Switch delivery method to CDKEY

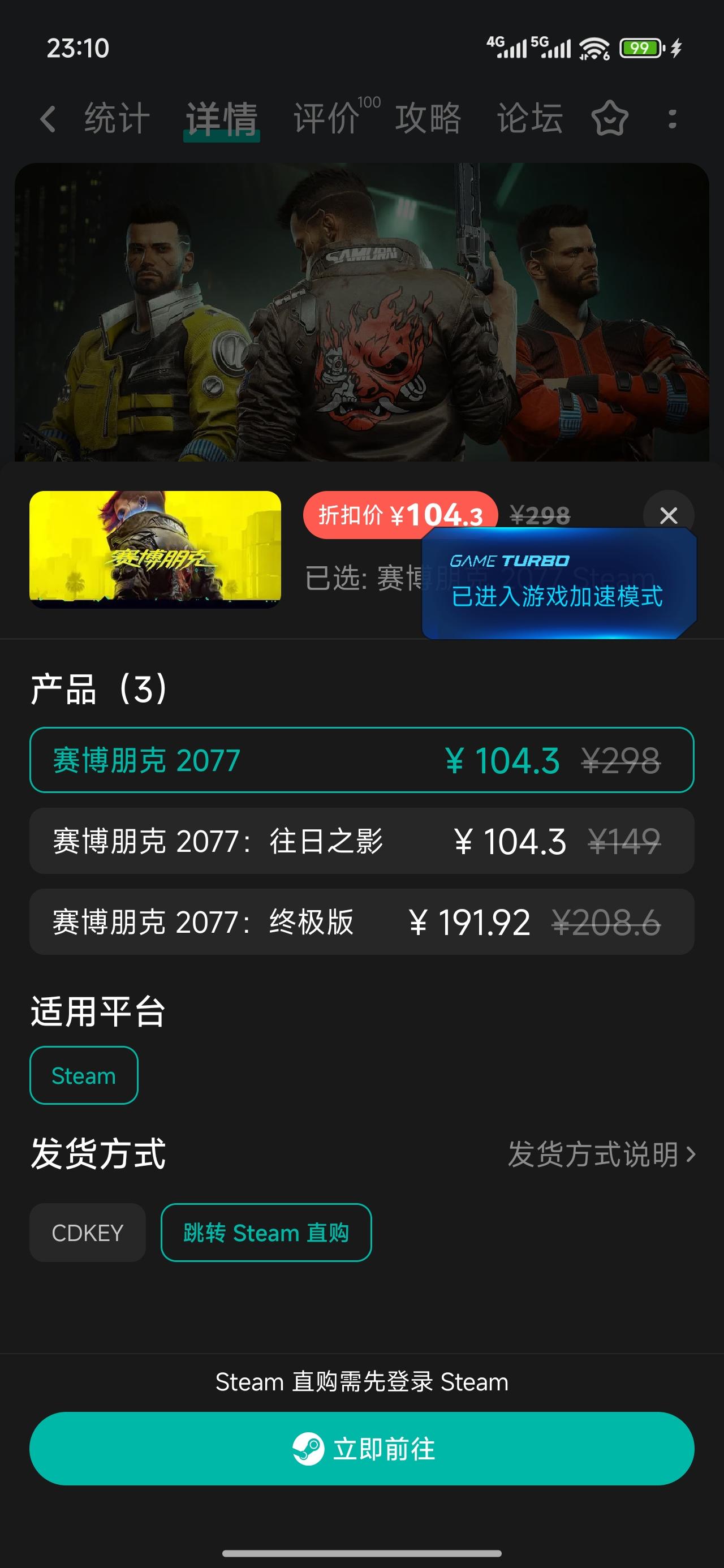coord(87,1232)
